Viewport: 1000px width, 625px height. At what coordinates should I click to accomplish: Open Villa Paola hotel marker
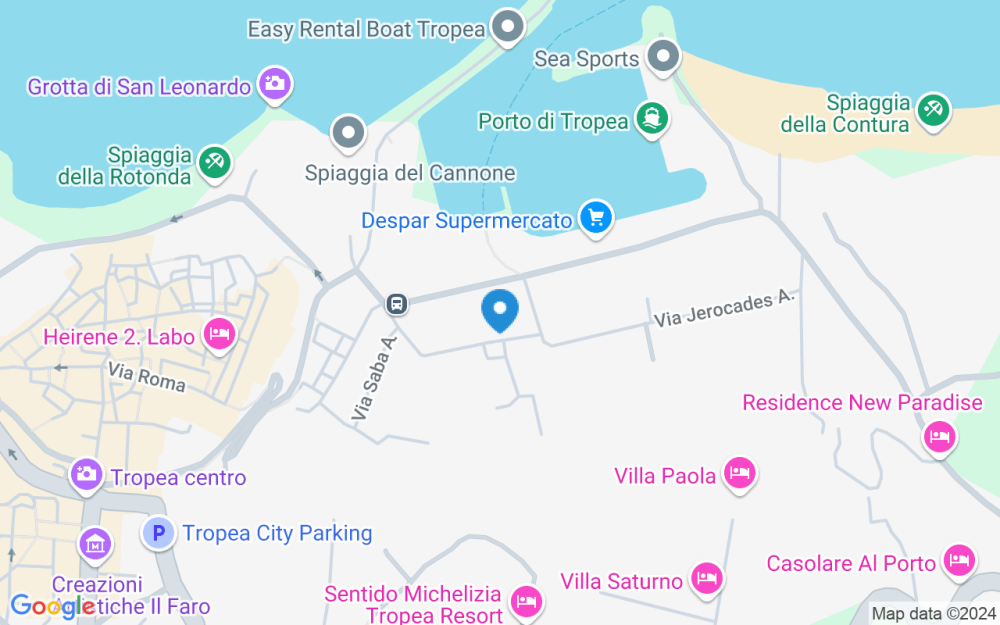point(740,474)
